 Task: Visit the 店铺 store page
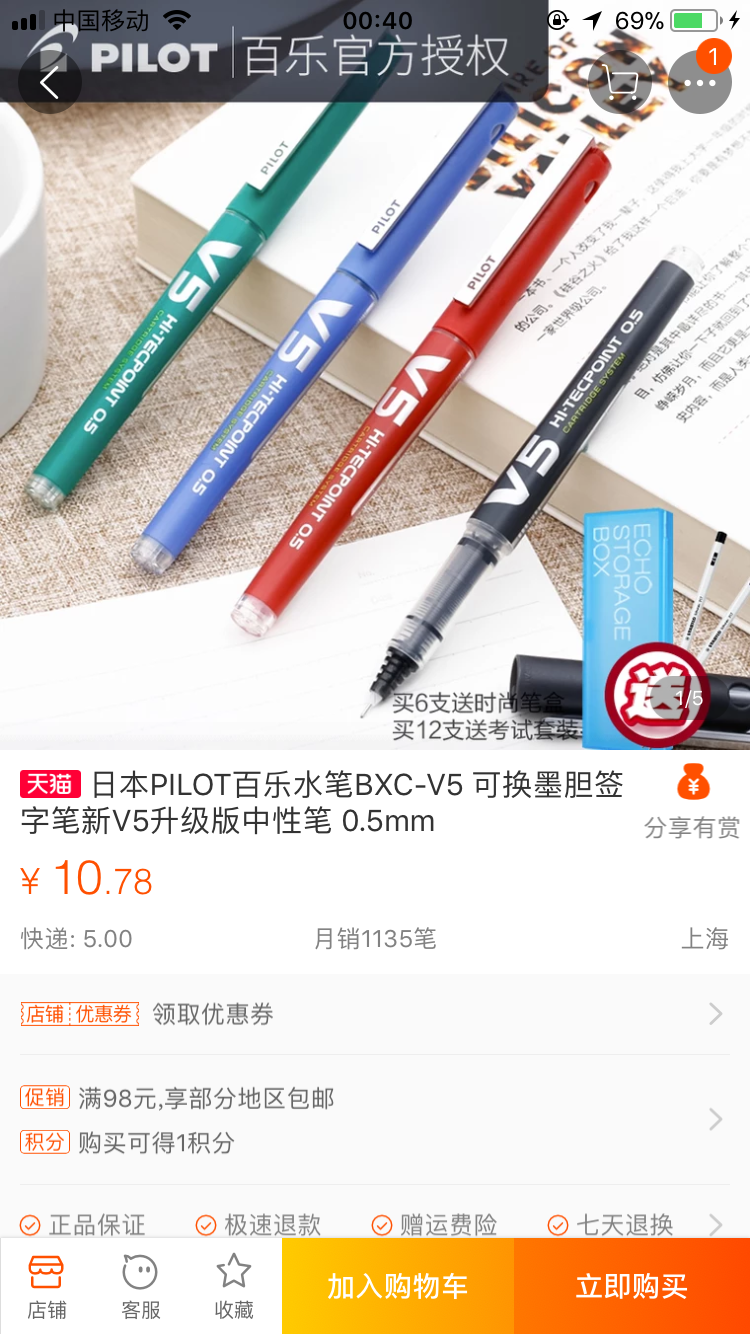pos(46,1287)
